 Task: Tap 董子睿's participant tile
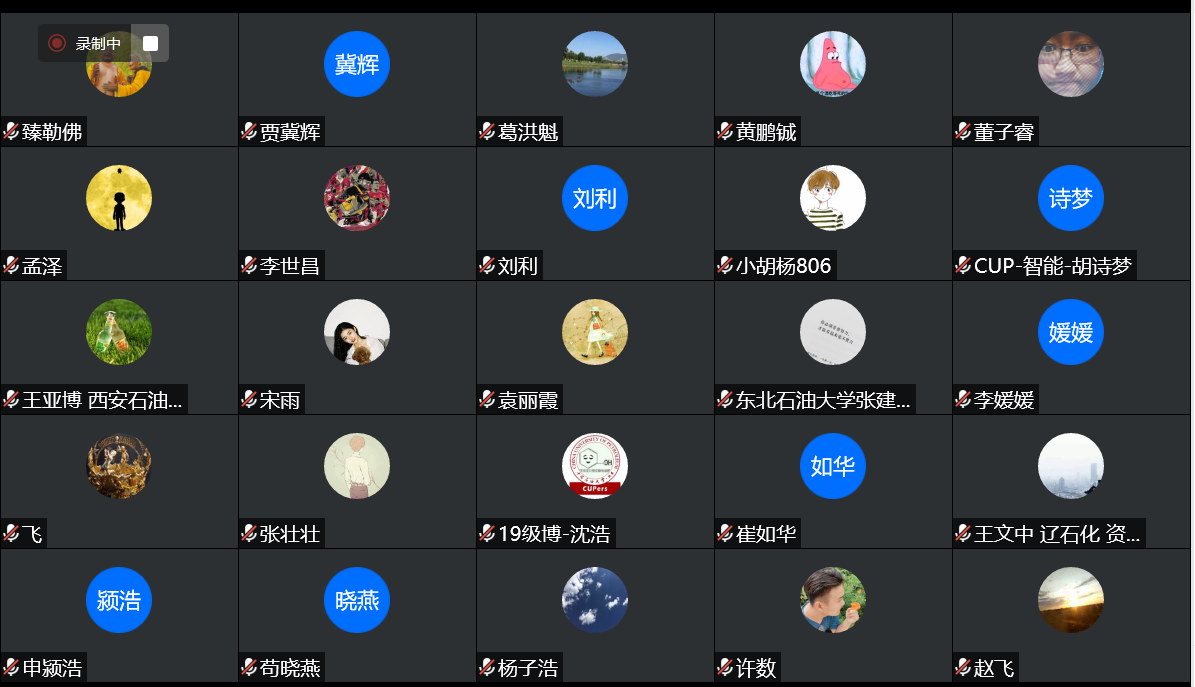(1071, 80)
